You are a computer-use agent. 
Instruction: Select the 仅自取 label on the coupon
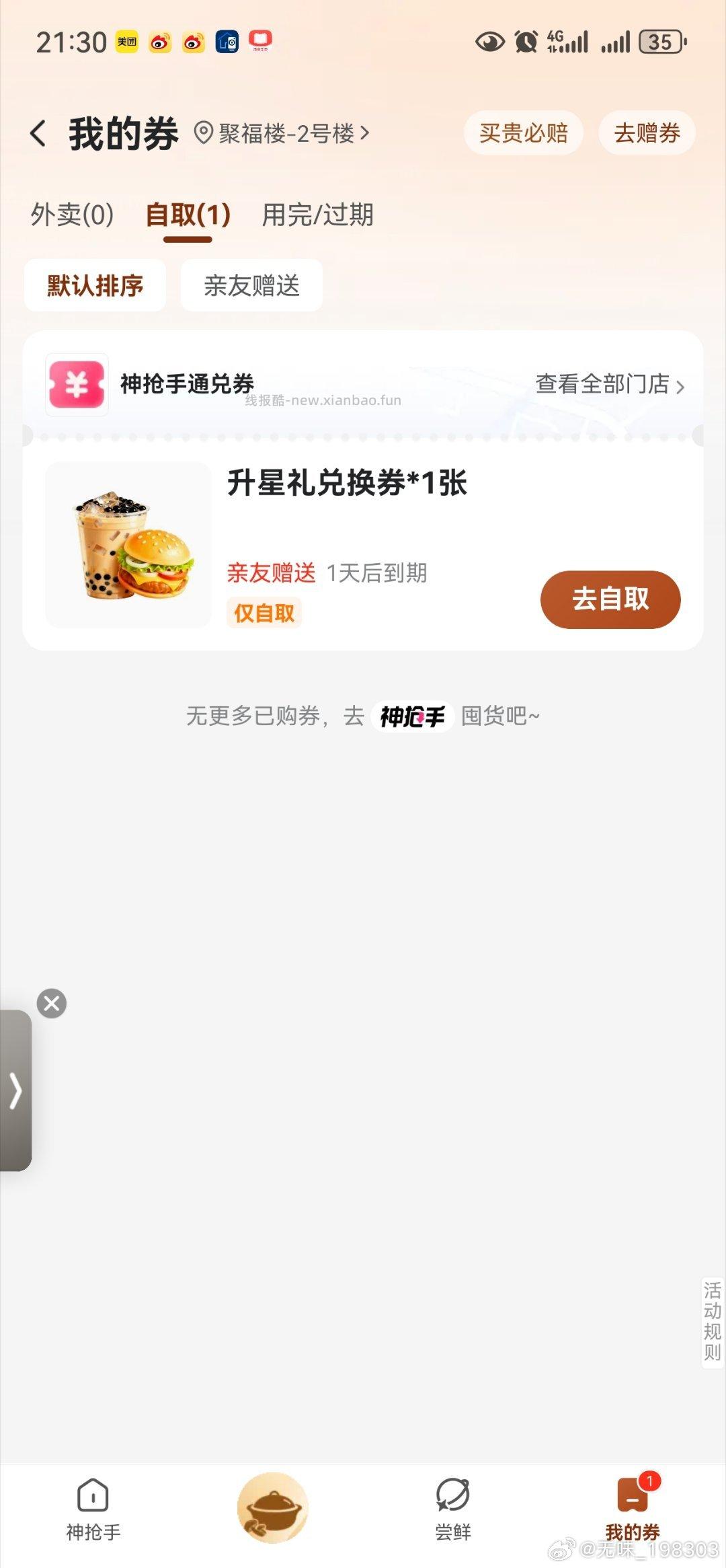(x=264, y=613)
